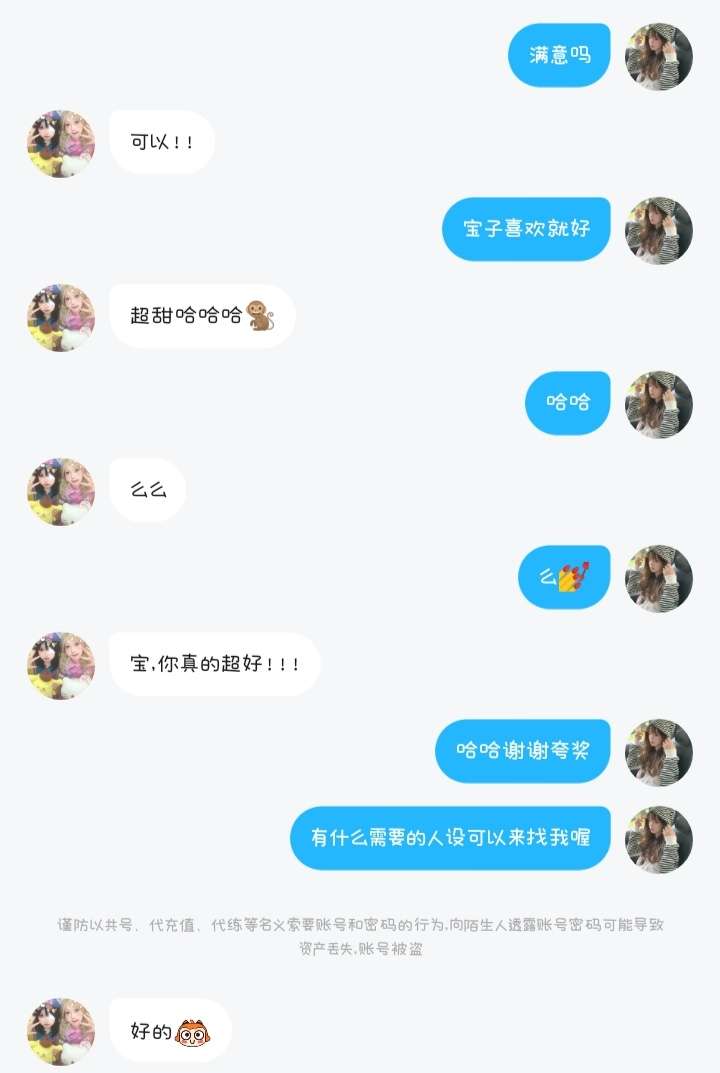Select the avatar beside "宝,你真的超好!!!"
This screenshot has width=720, height=1073.
coord(61,665)
